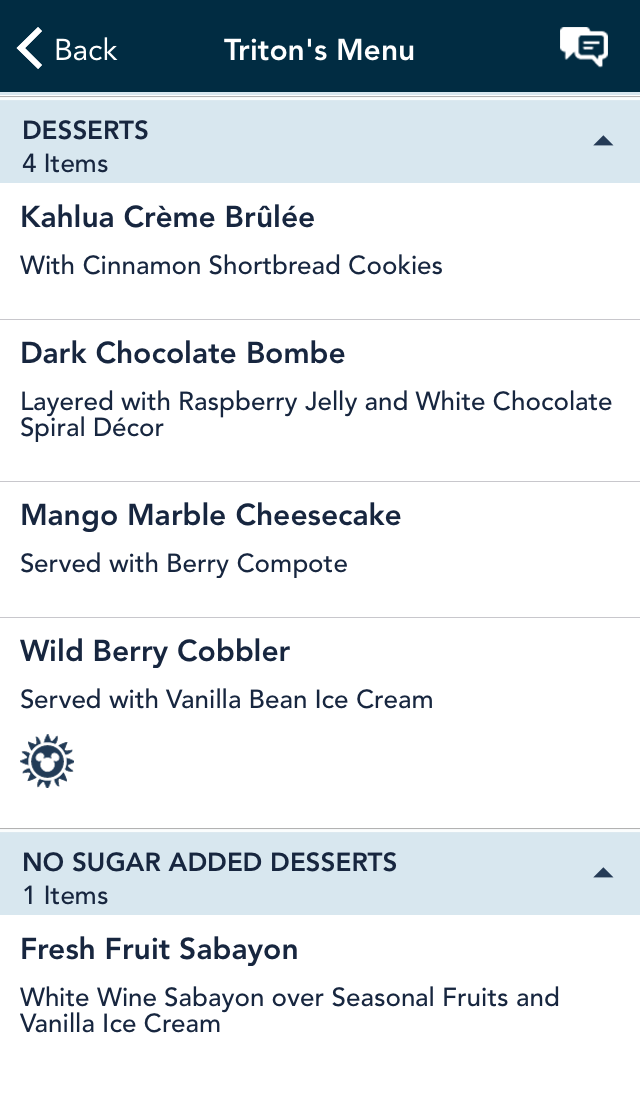The width and height of the screenshot is (640, 1100).
Task: Go back from Triton's Menu
Action: pyautogui.click(x=67, y=49)
